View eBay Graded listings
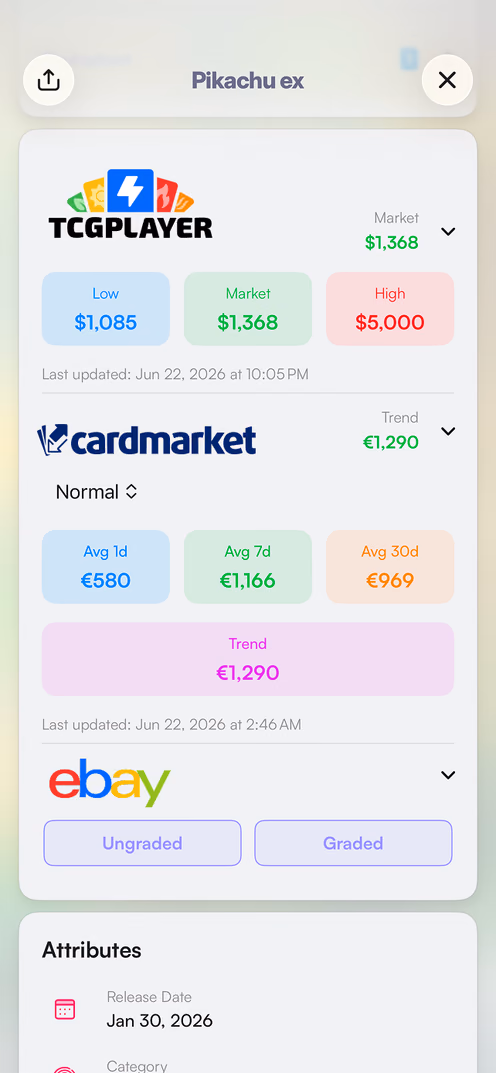496x1073 pixels. (353, 843)
